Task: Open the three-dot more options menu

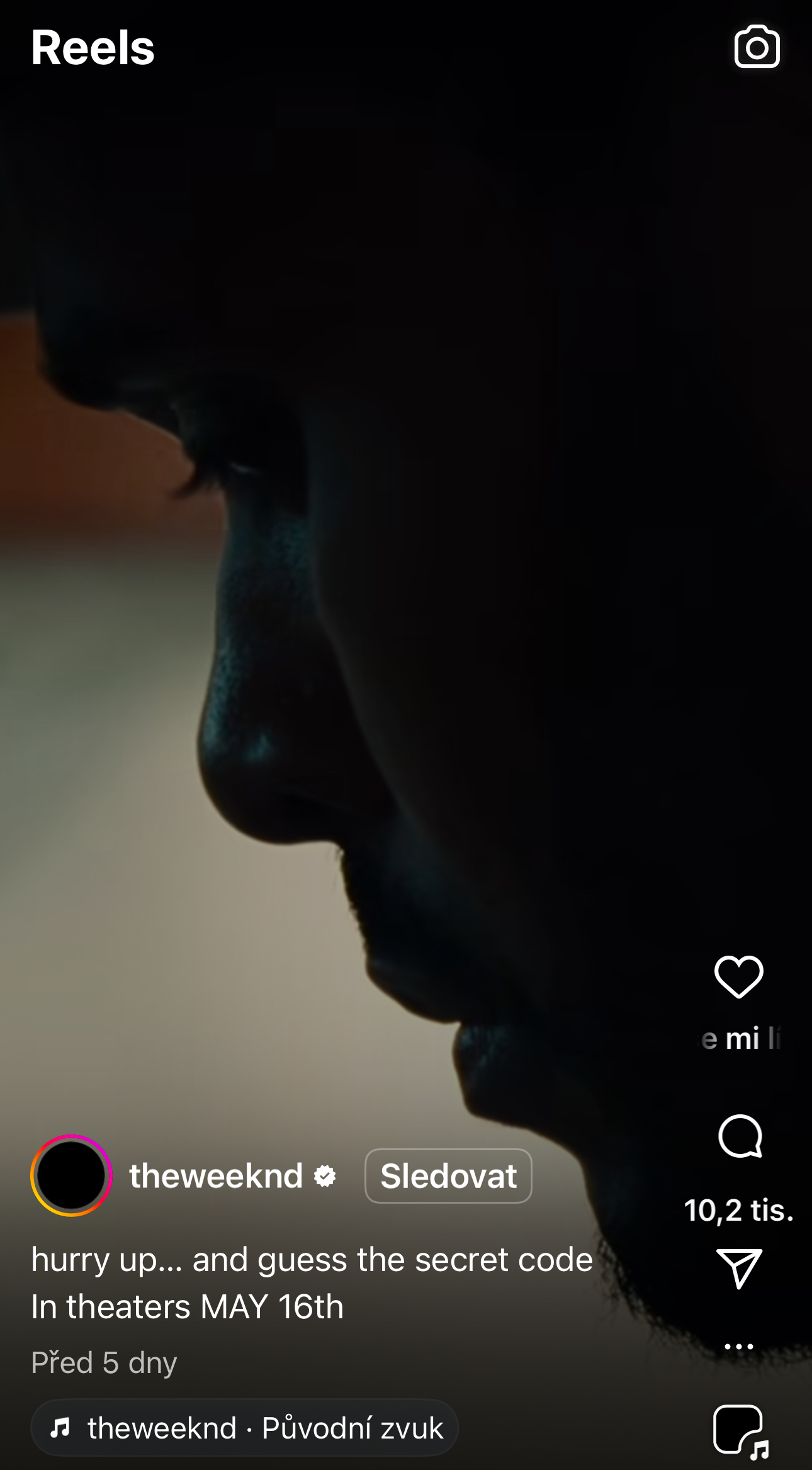Action: (x=738, y=1346)
